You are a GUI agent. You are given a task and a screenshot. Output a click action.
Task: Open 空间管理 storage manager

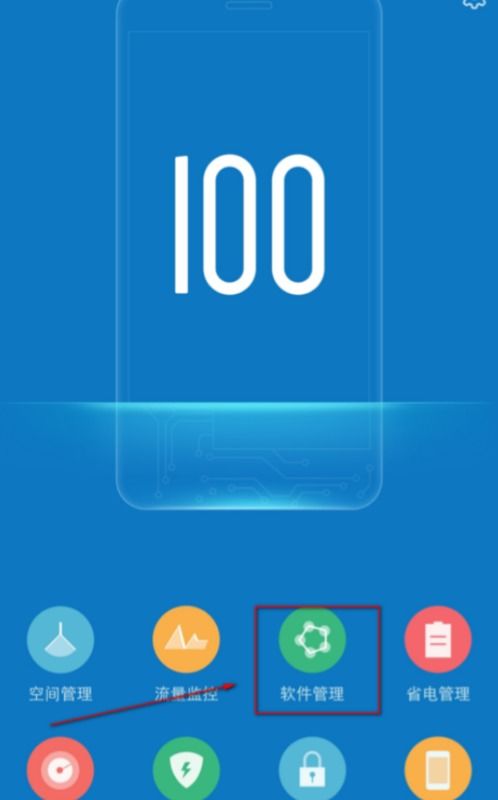click(60, 640)
